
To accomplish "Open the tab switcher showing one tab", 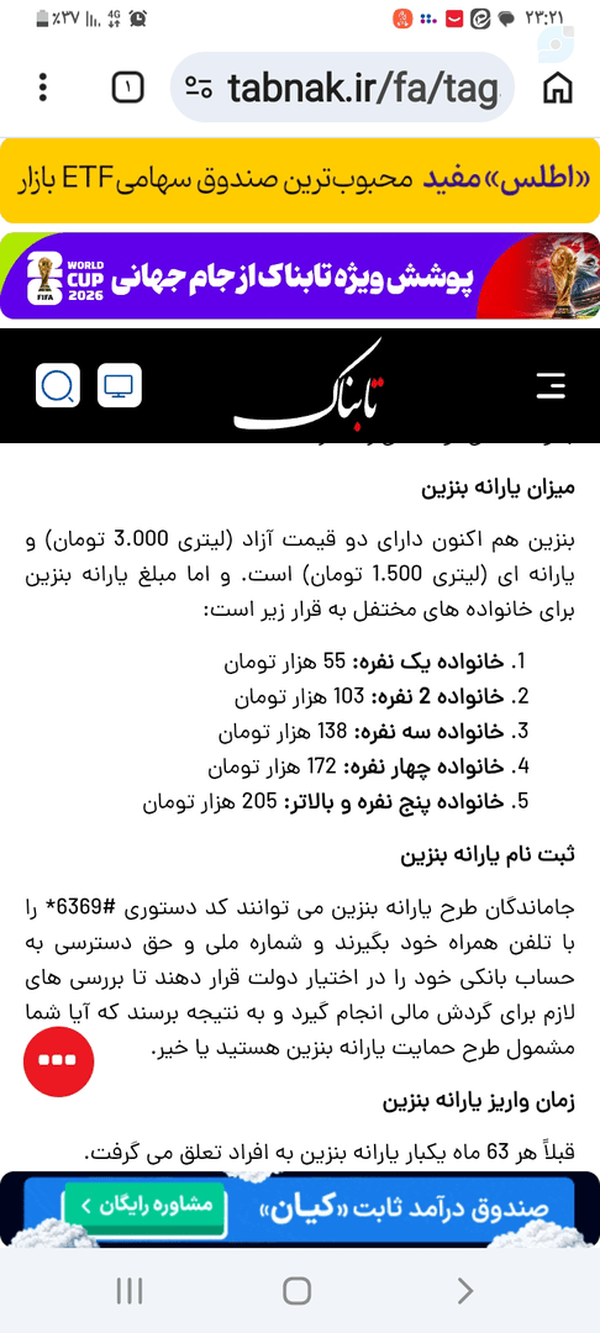I will pos(128,88).
